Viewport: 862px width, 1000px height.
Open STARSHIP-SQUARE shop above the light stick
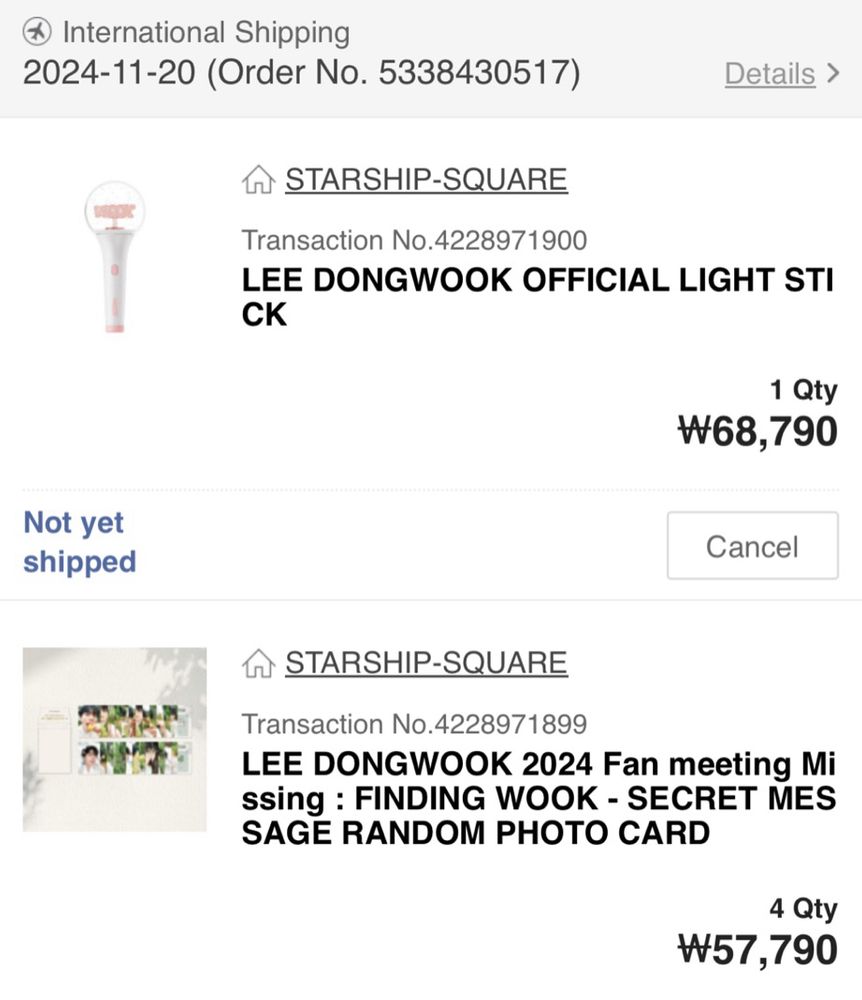pyautogui.click(x=425, y=180)
